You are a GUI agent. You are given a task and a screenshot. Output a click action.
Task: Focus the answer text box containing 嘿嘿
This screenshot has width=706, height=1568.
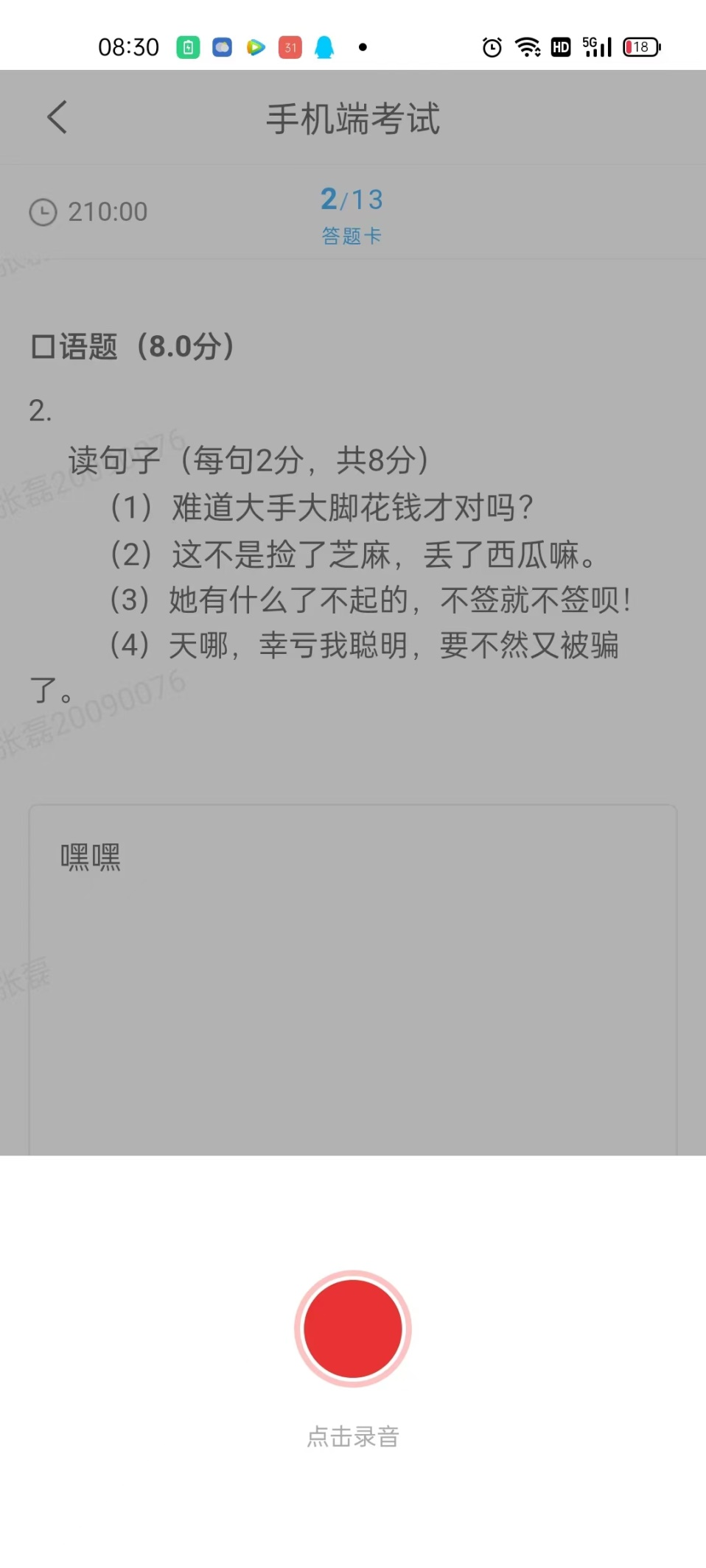[352, 980]
